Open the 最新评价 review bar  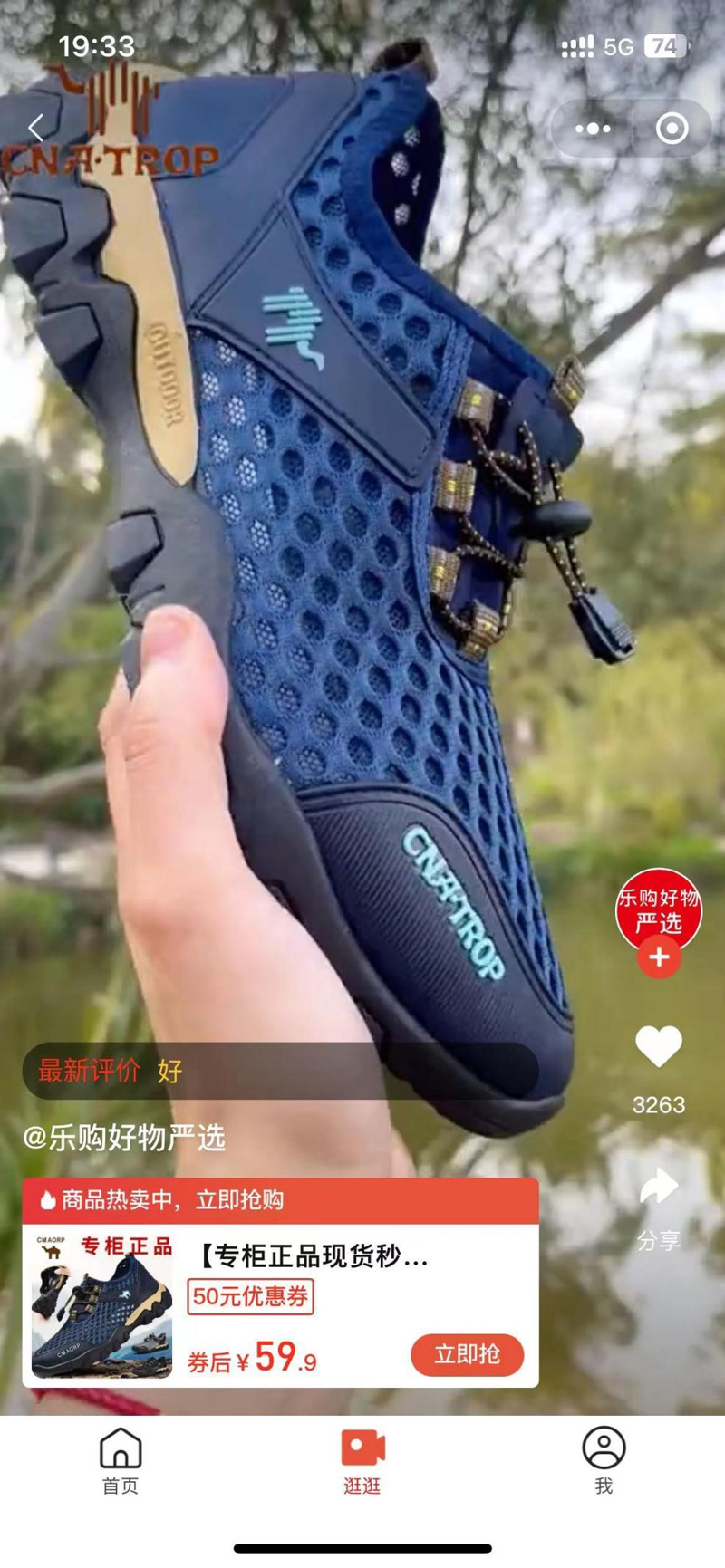coord(279,1071)
